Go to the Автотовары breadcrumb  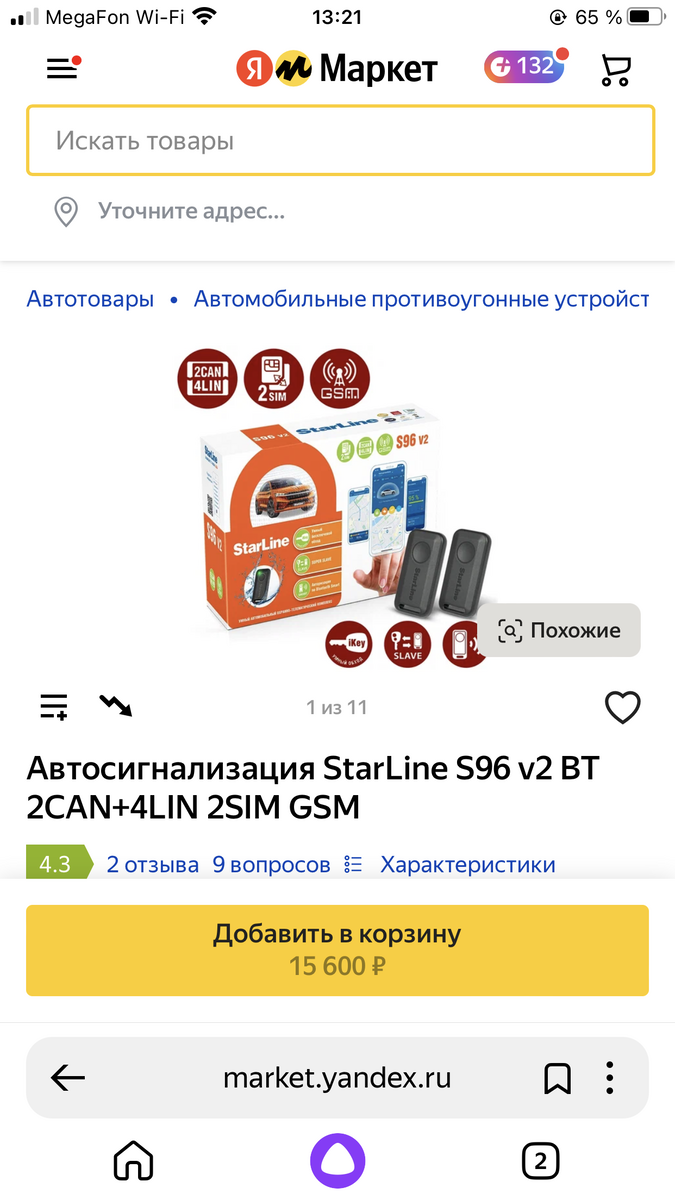point(90,299)
